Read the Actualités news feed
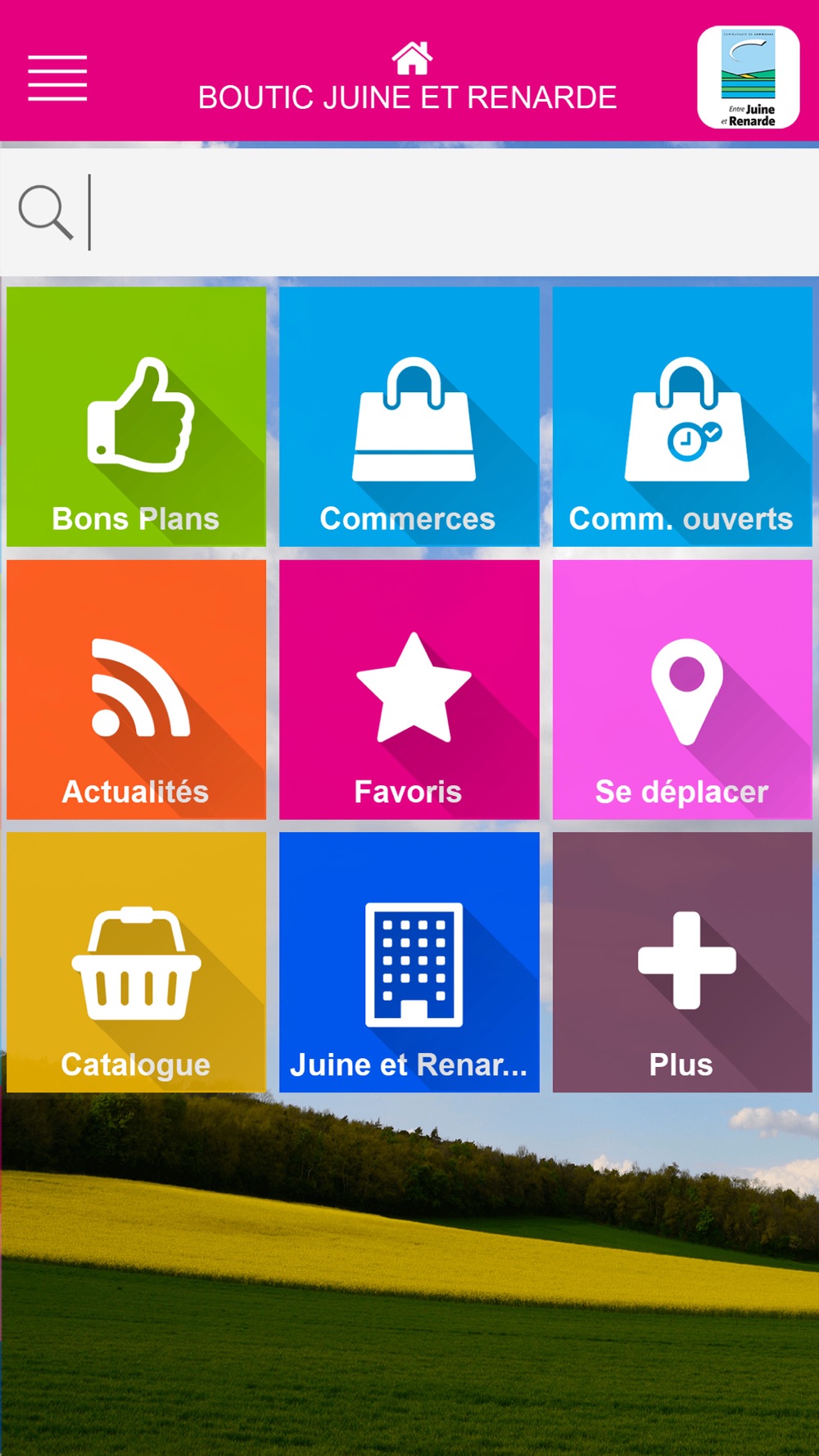This screenshot has width=819, height=1456. (137, 690)
